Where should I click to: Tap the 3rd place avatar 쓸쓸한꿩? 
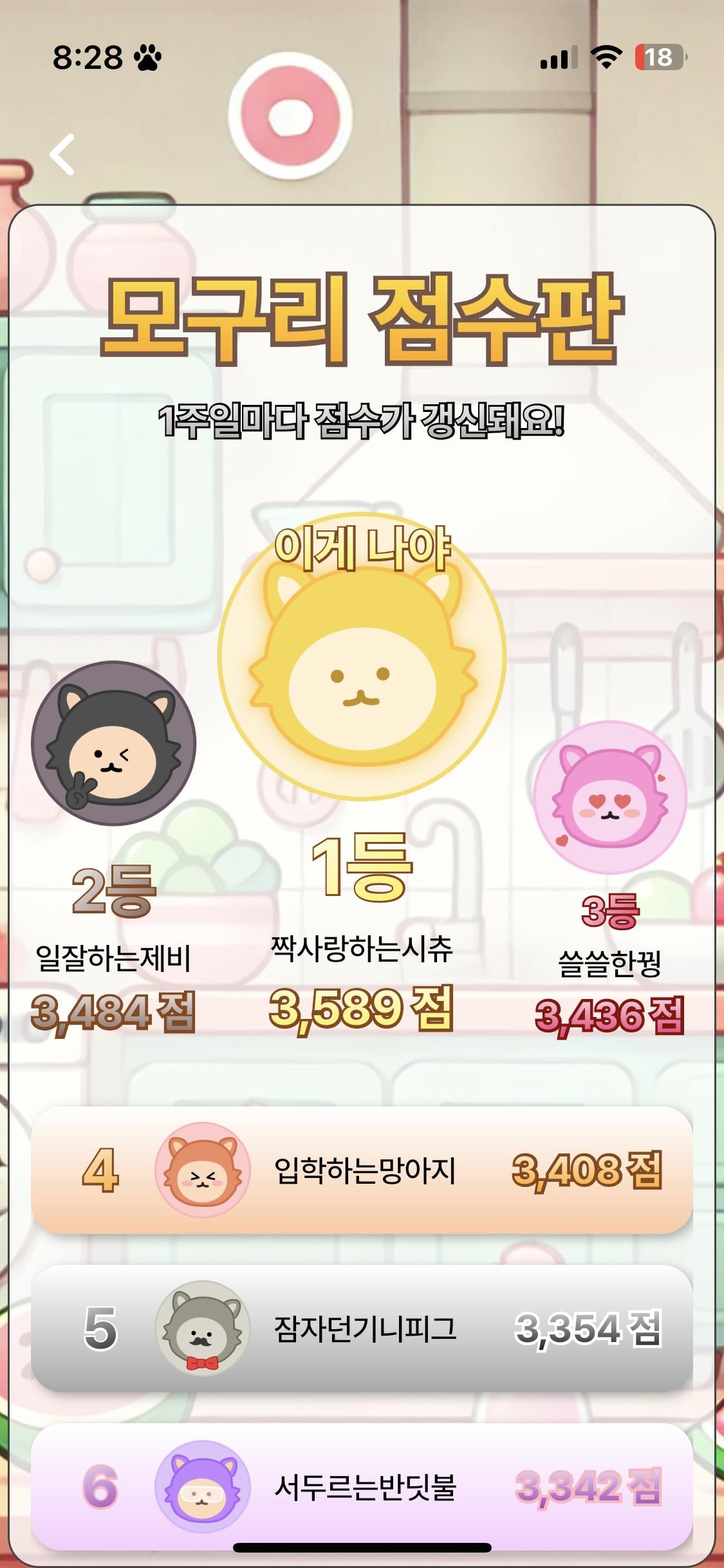(x=610, y=797)
